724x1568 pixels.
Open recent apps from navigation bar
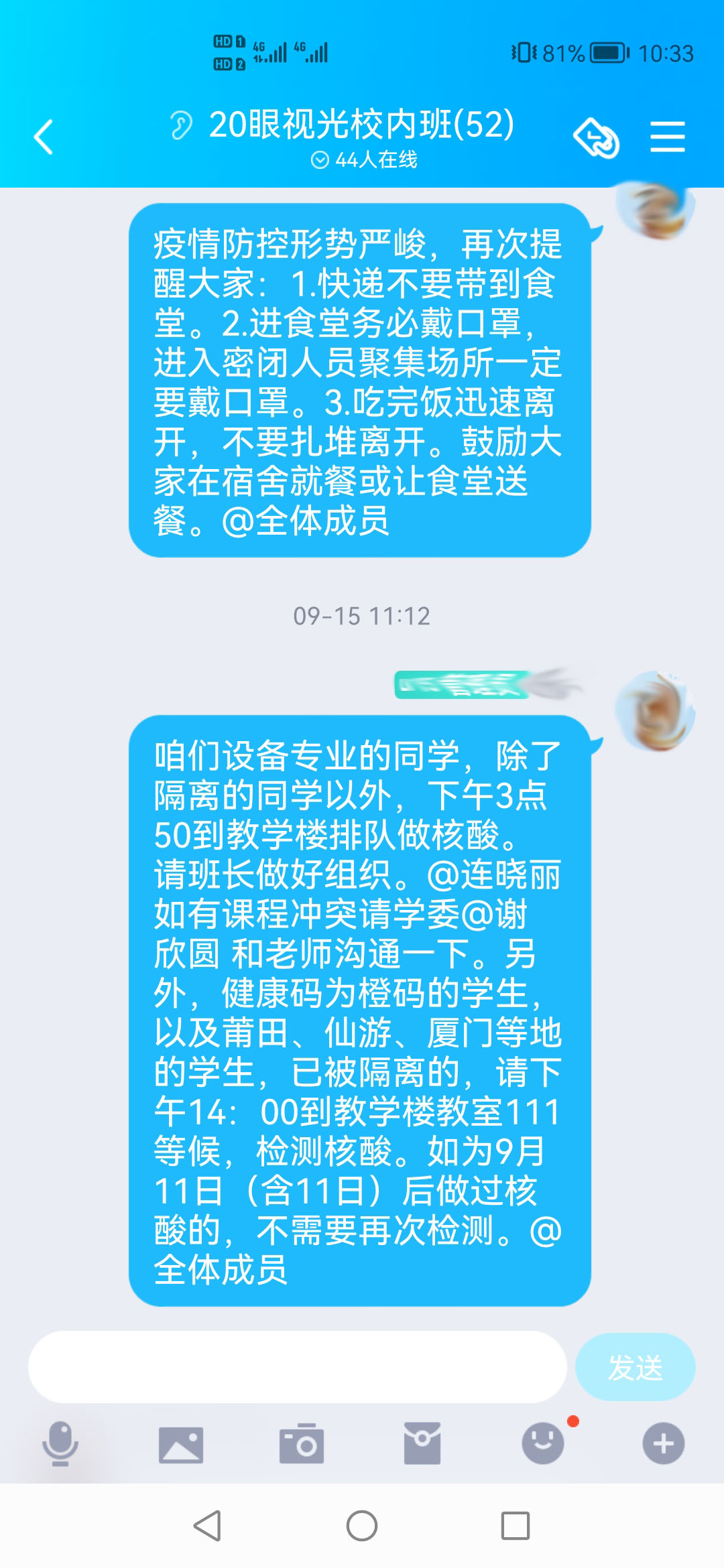tap(516, 1526)
